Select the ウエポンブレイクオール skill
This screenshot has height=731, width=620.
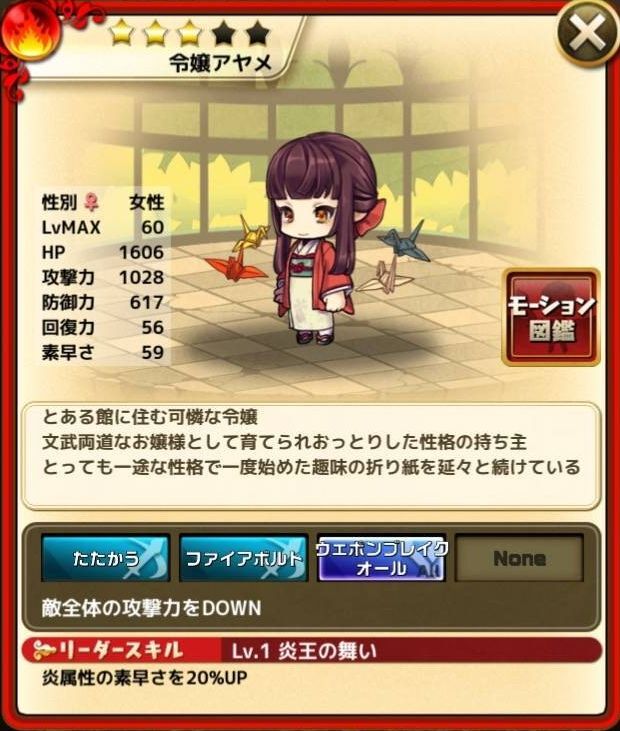(381, 558)
